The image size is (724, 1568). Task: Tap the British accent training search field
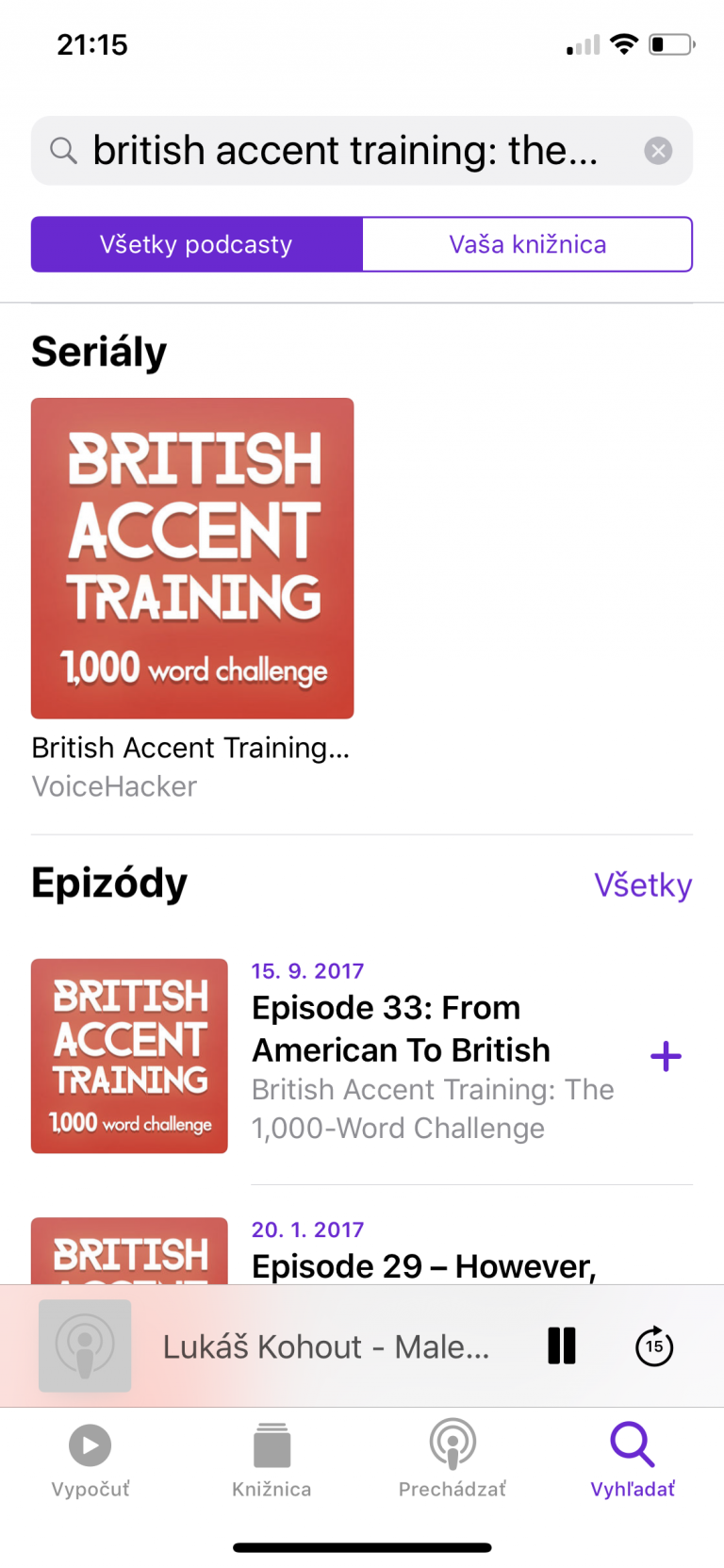(344, 151)
